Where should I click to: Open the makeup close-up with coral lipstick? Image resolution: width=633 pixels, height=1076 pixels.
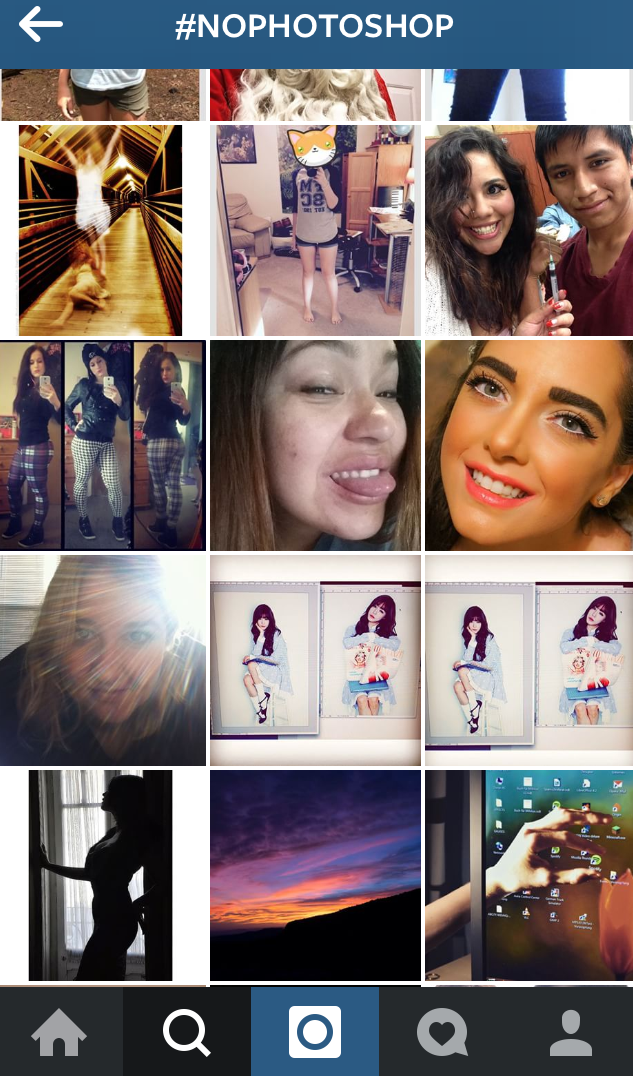529,445
